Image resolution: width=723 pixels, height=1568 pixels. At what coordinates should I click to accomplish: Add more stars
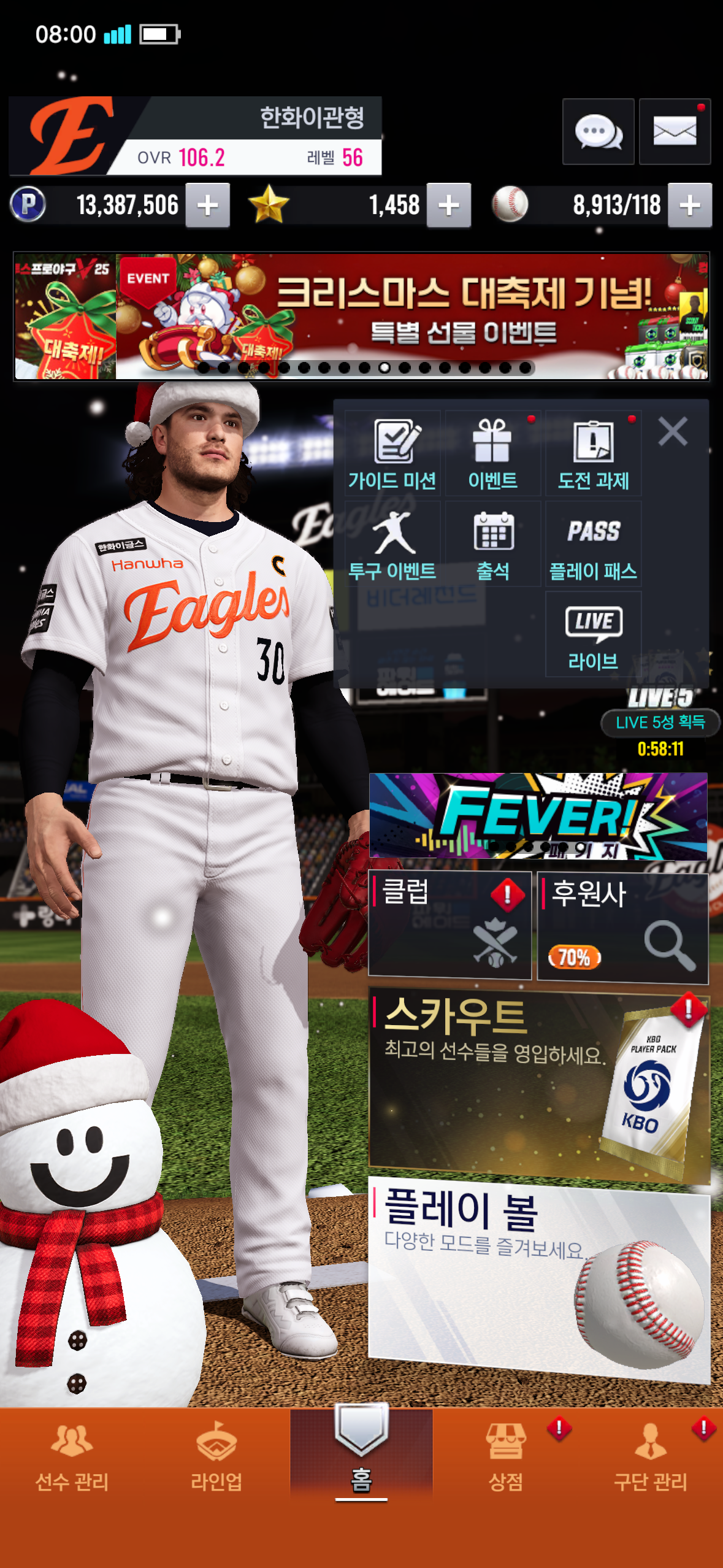[449, 206]
